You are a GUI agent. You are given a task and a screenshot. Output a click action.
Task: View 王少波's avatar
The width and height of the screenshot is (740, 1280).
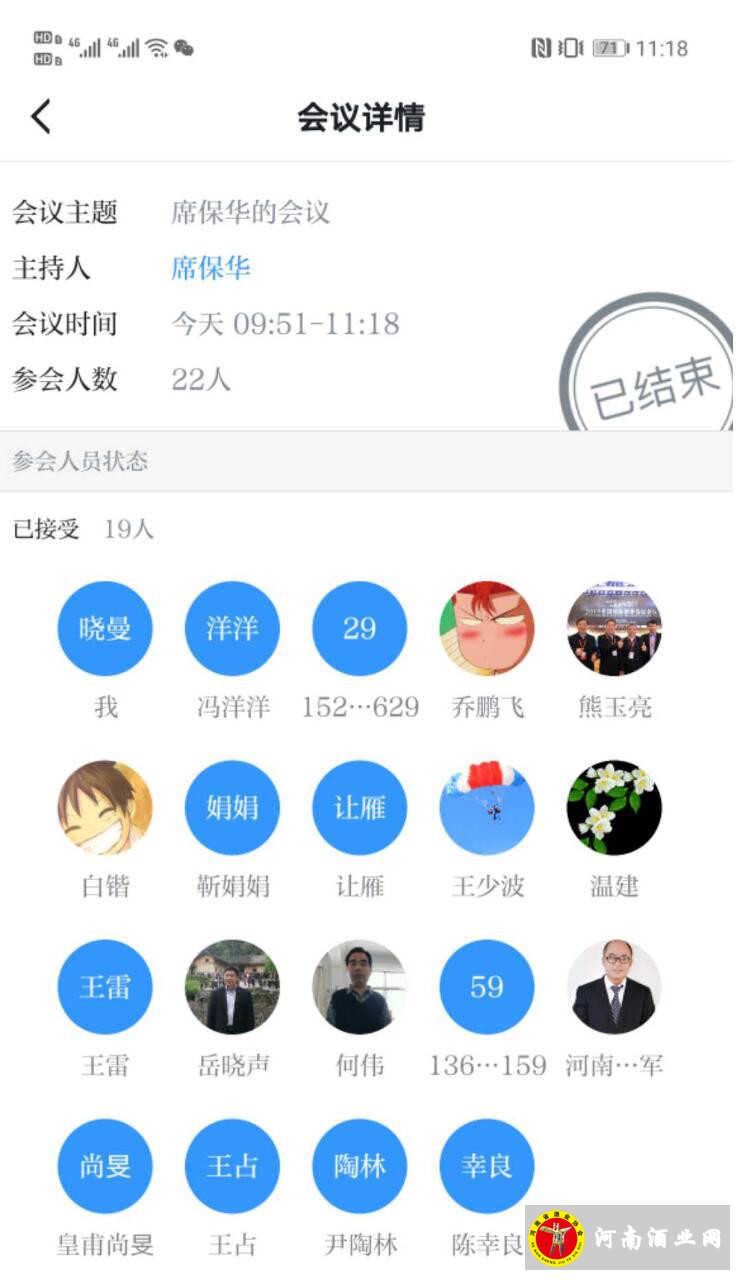[487, 807]
